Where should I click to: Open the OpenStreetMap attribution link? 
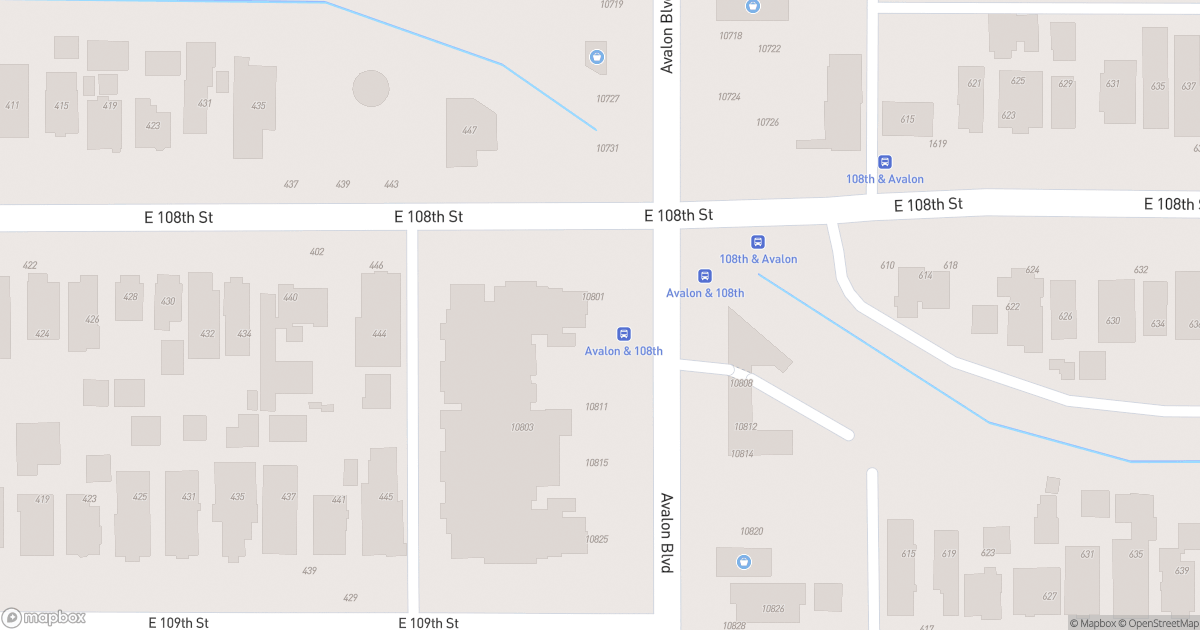[1160, 623]
